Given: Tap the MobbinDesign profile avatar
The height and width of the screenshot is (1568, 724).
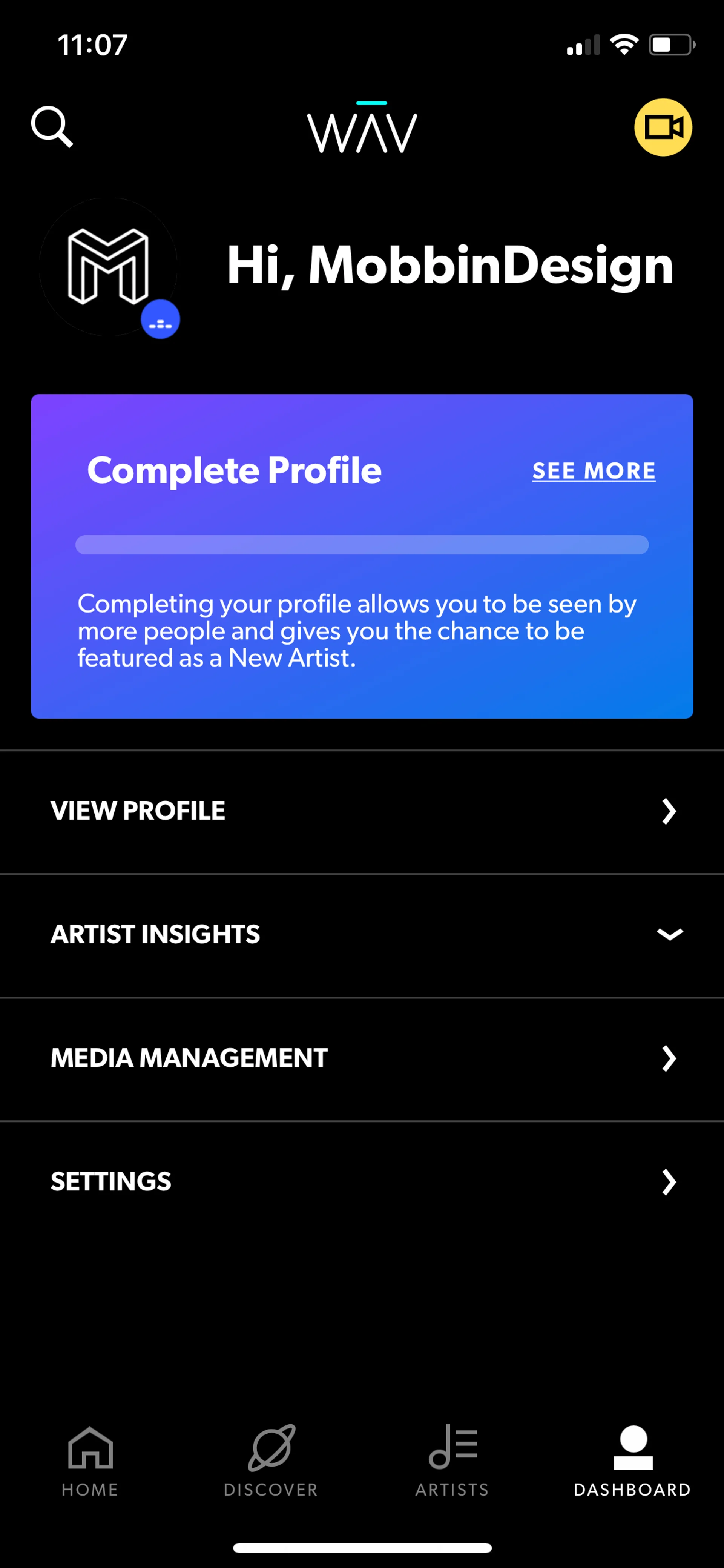Looking at the screenshot, I should pos(108,267).
